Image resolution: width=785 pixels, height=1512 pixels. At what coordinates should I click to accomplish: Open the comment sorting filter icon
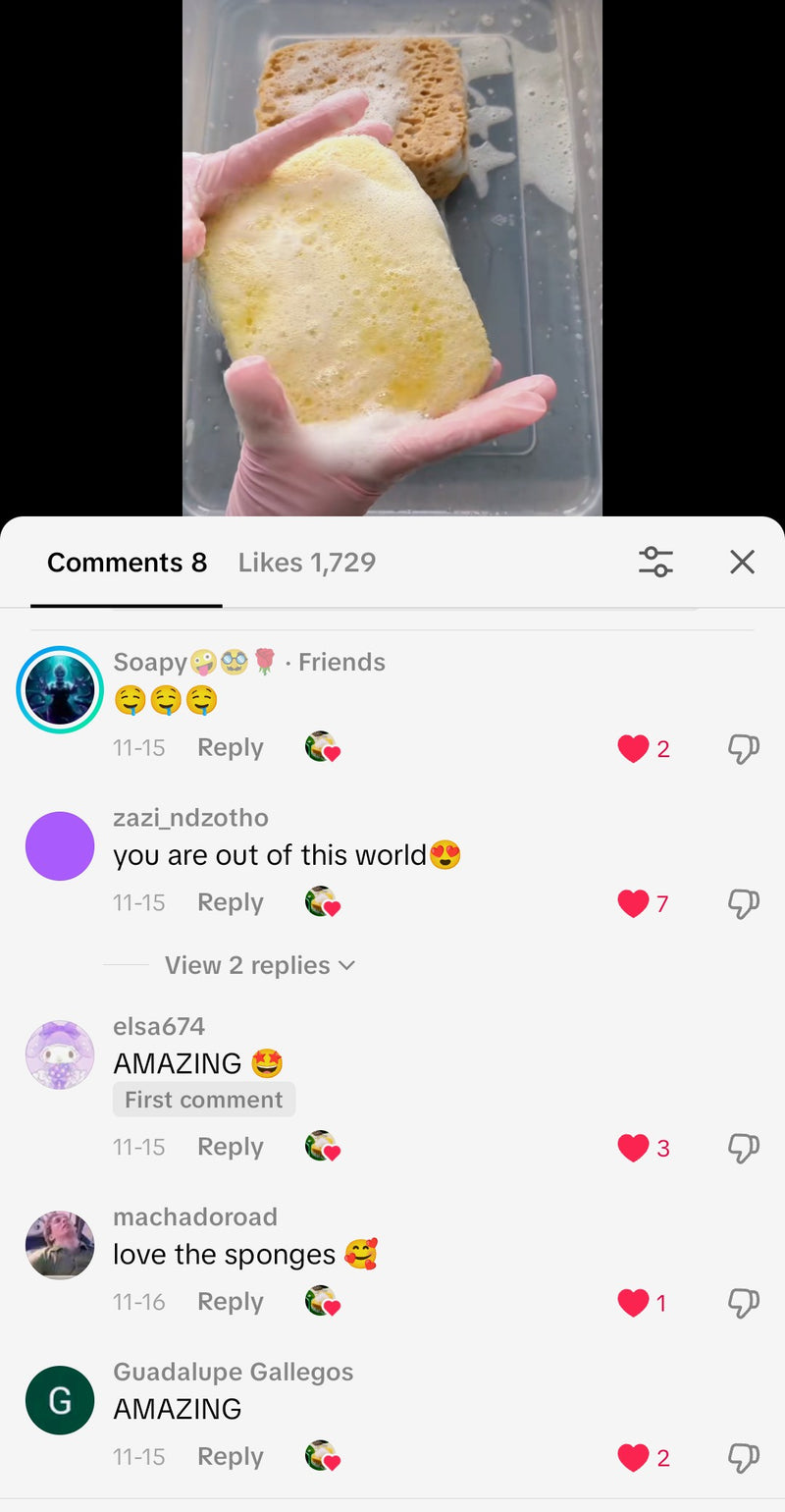655,562
